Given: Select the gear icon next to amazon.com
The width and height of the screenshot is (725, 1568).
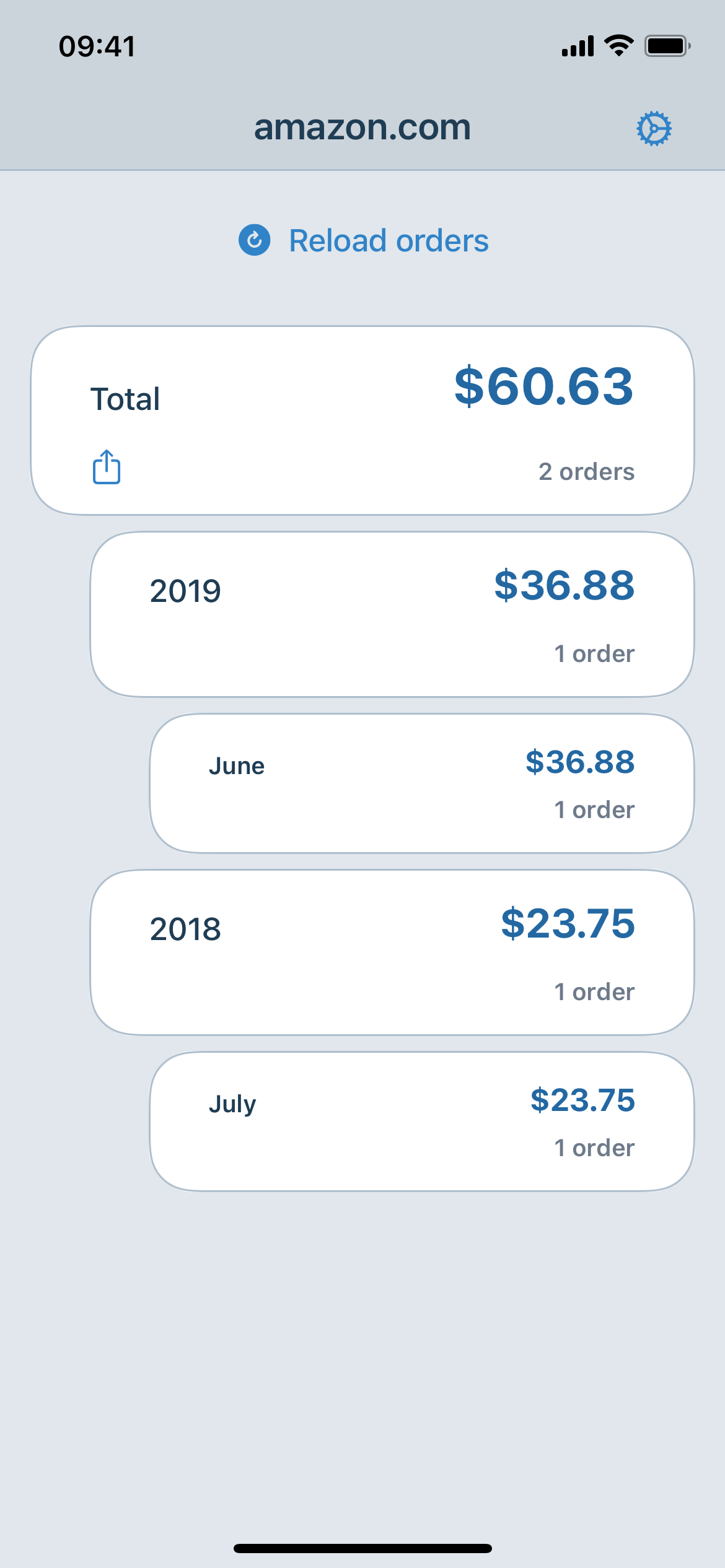Looking at the screenshot, I should pos(654,128).
